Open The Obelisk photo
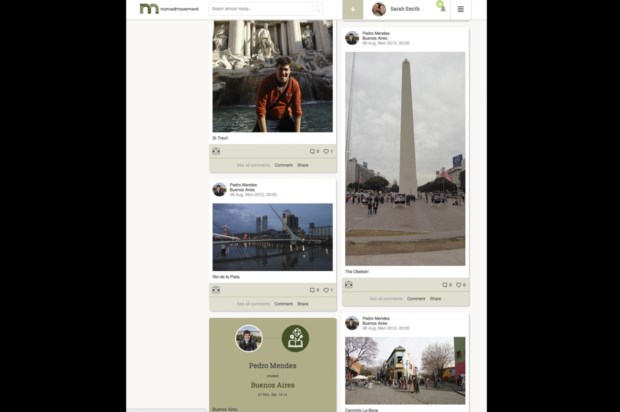Screen dimensions: 620x412 [x=405, y=158]
